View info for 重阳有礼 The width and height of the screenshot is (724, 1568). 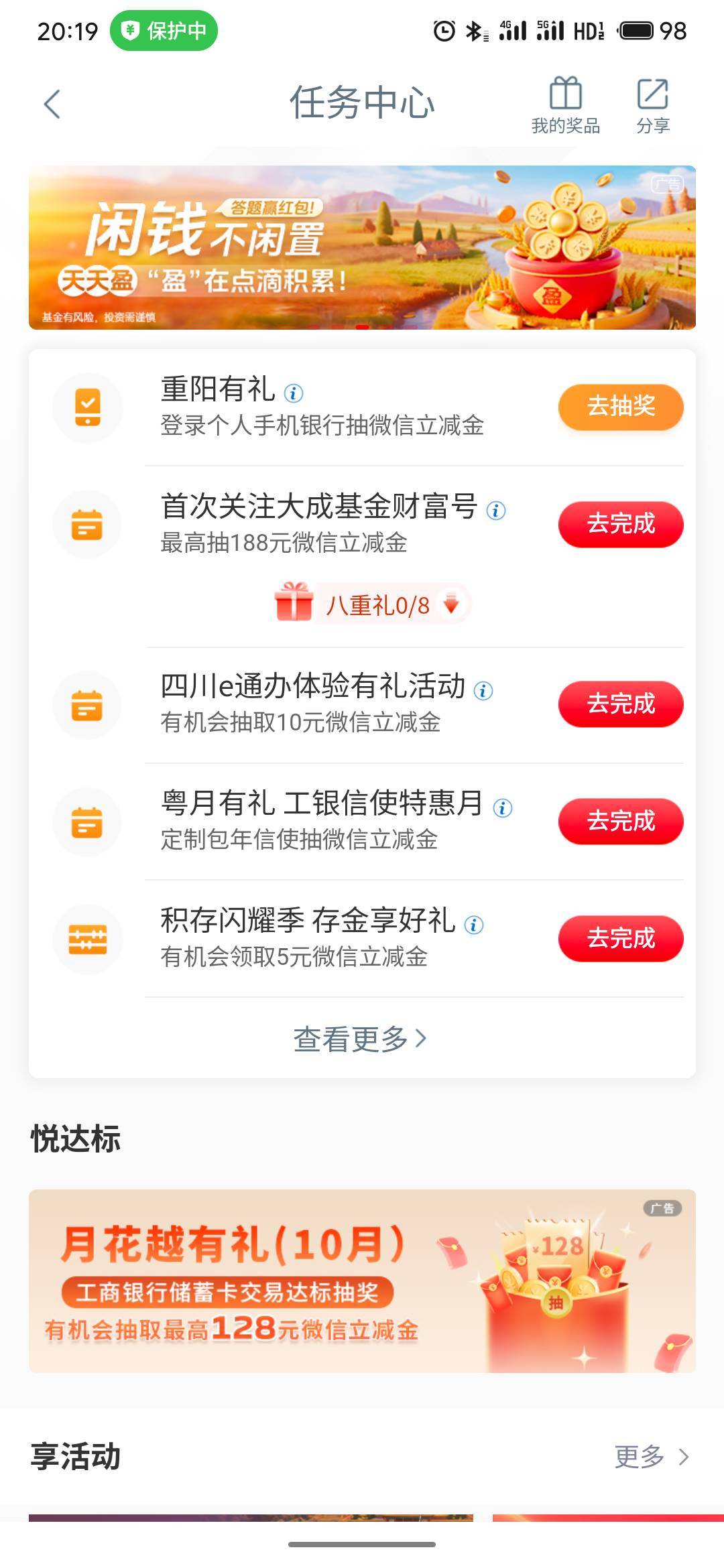[294, 393]
